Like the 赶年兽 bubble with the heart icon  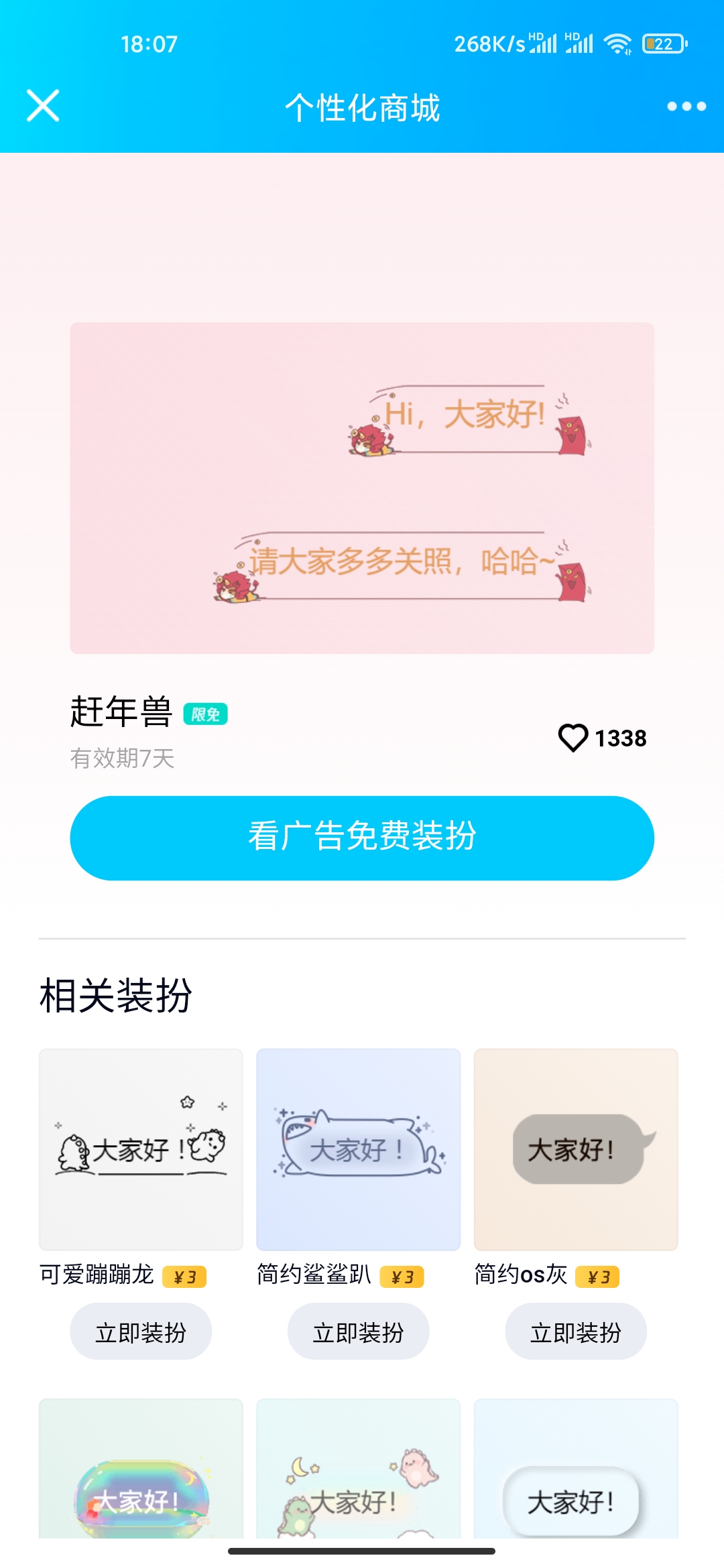[573, 738]
